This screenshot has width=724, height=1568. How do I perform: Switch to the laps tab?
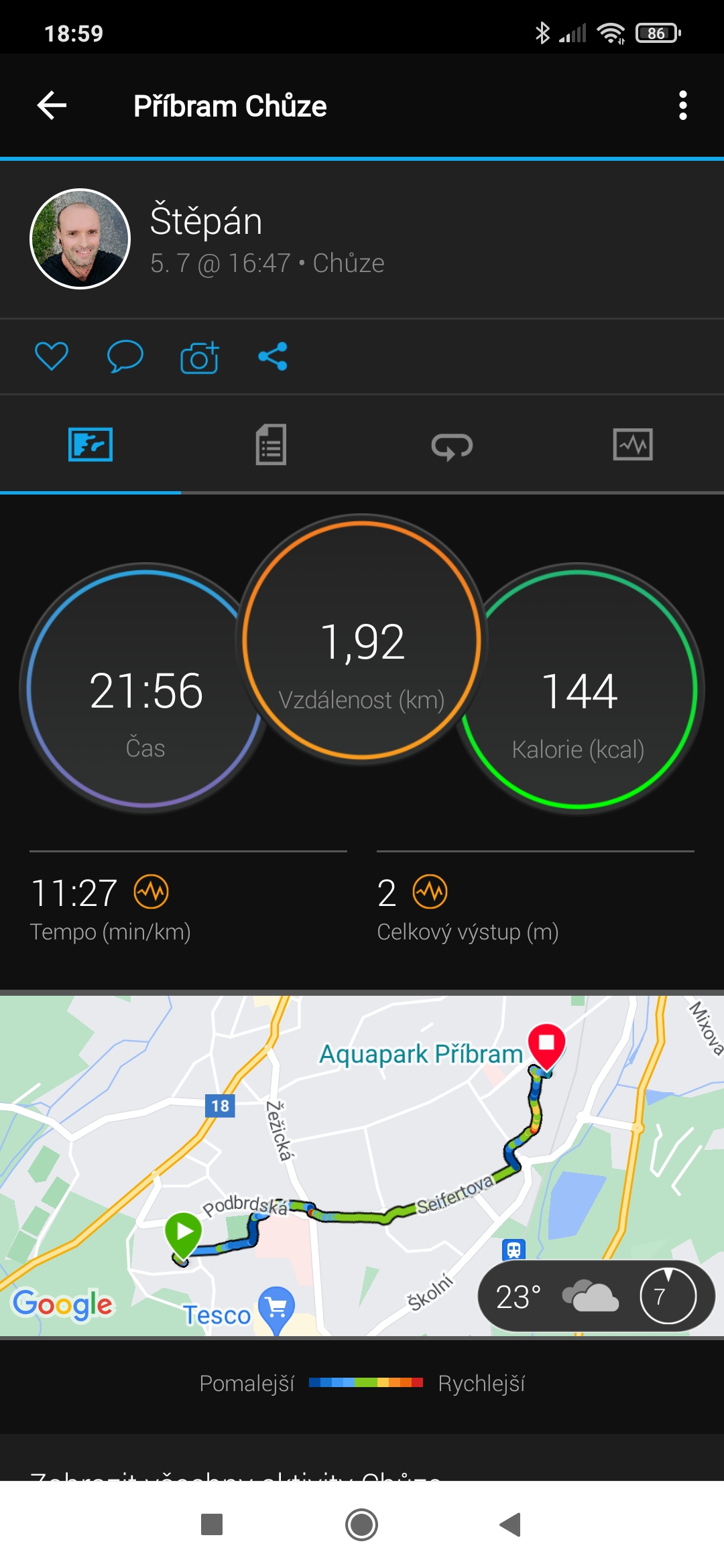coord(452,446)
